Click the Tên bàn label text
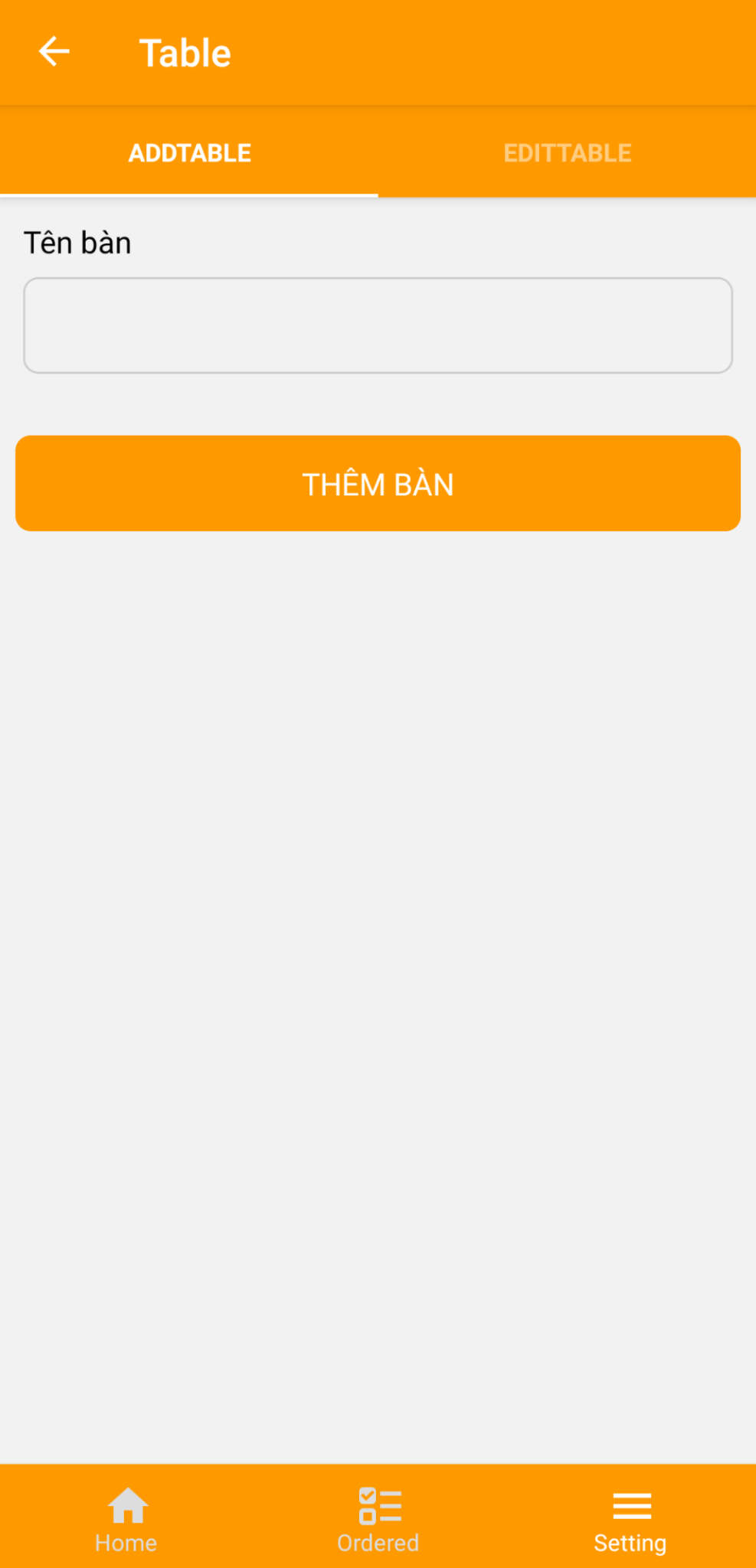 click(x=77, y=241)
